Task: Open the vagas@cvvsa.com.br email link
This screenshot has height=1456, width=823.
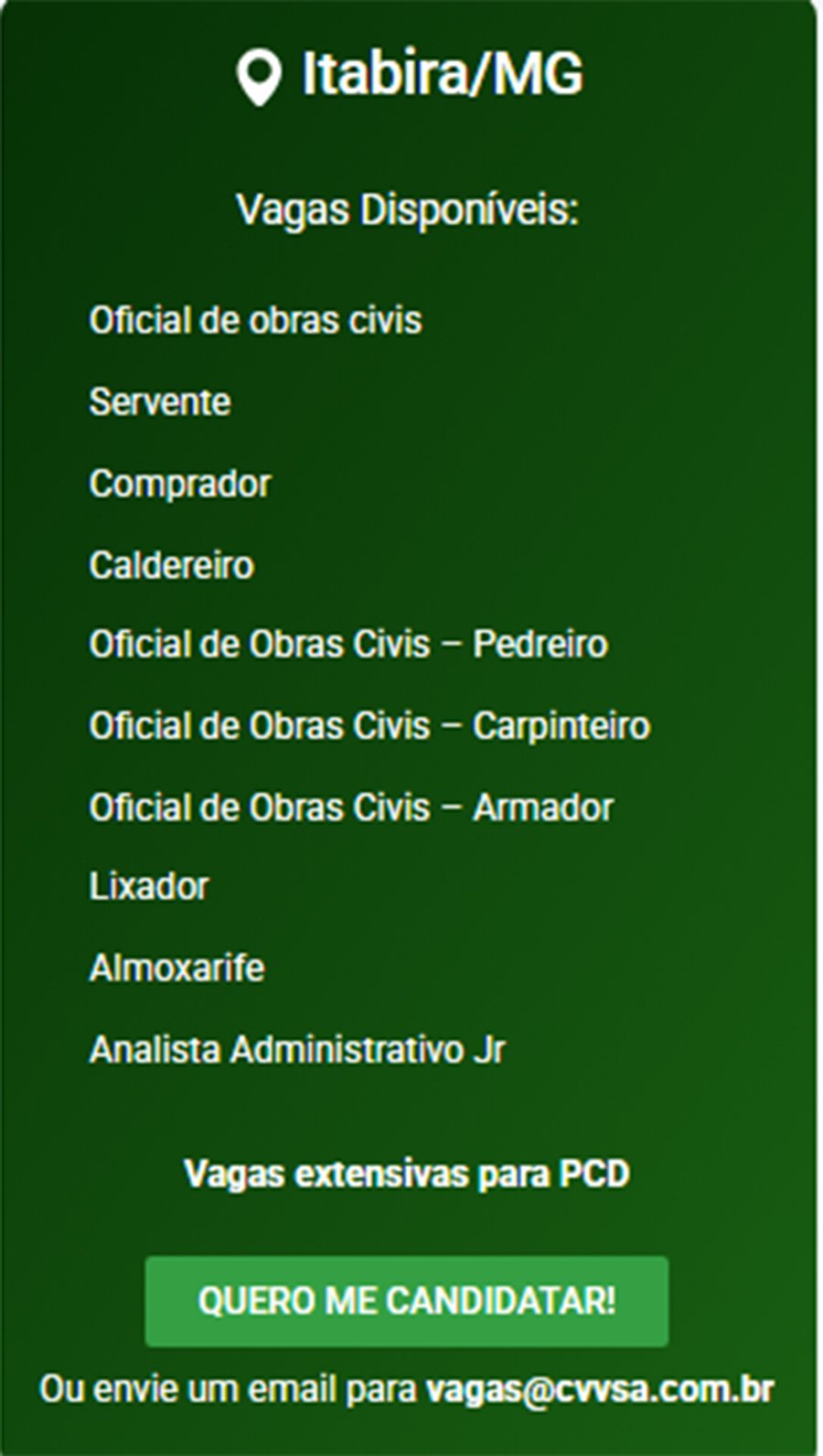Action: point(599,1390)
